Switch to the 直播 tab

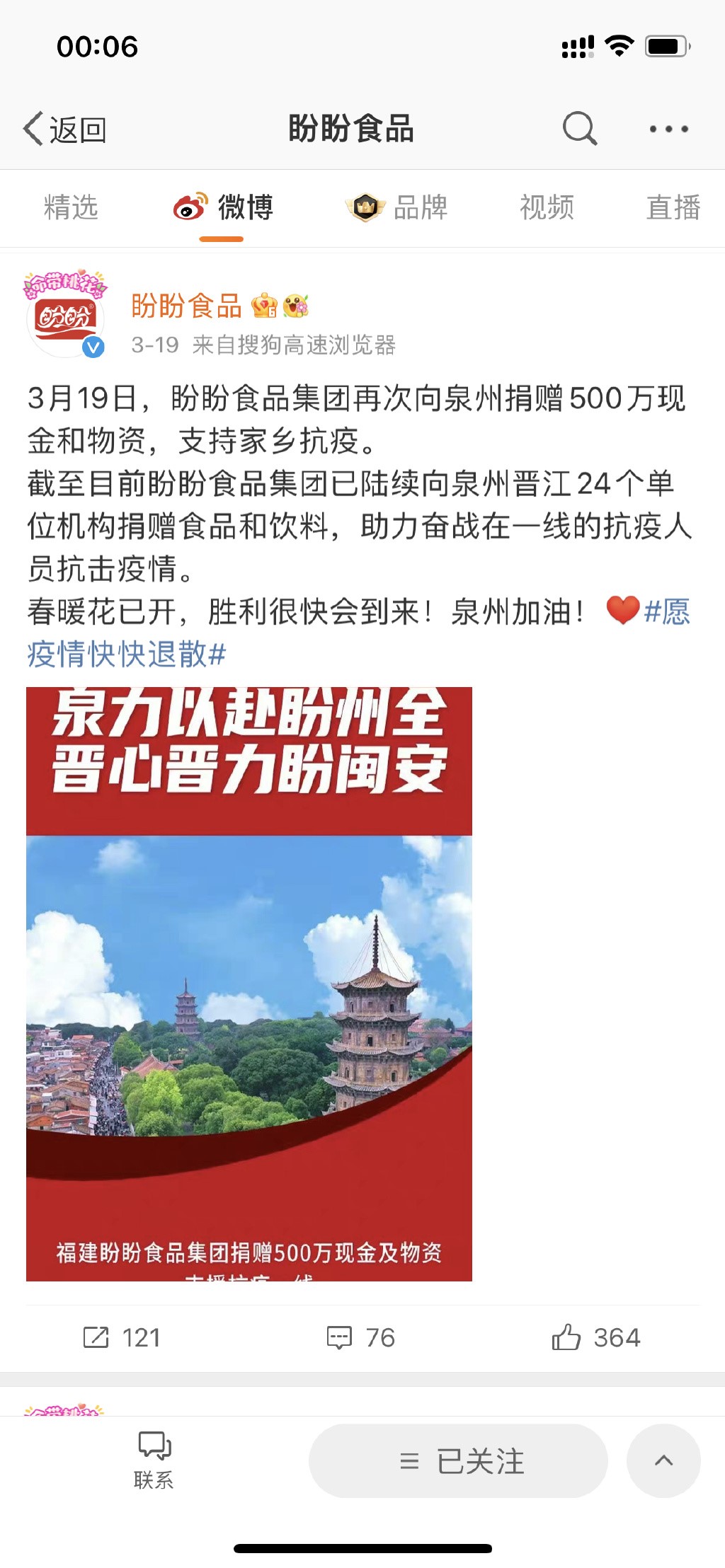673,207
